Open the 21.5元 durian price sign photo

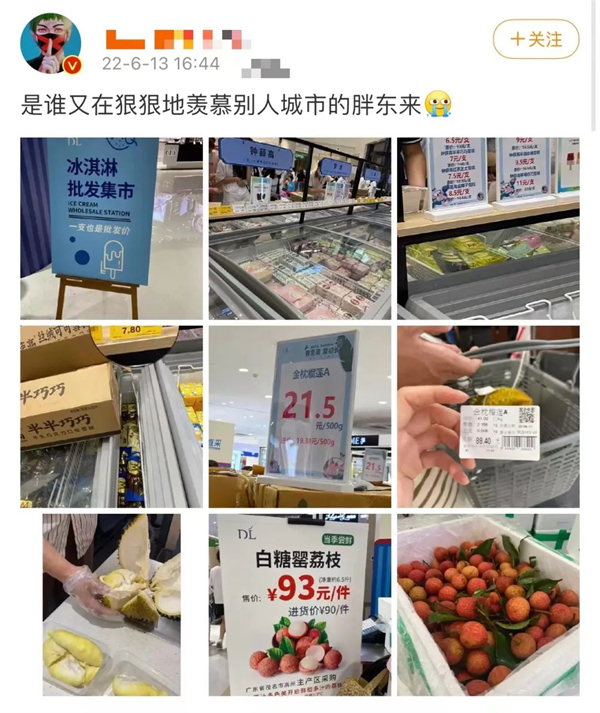point(299,416)
